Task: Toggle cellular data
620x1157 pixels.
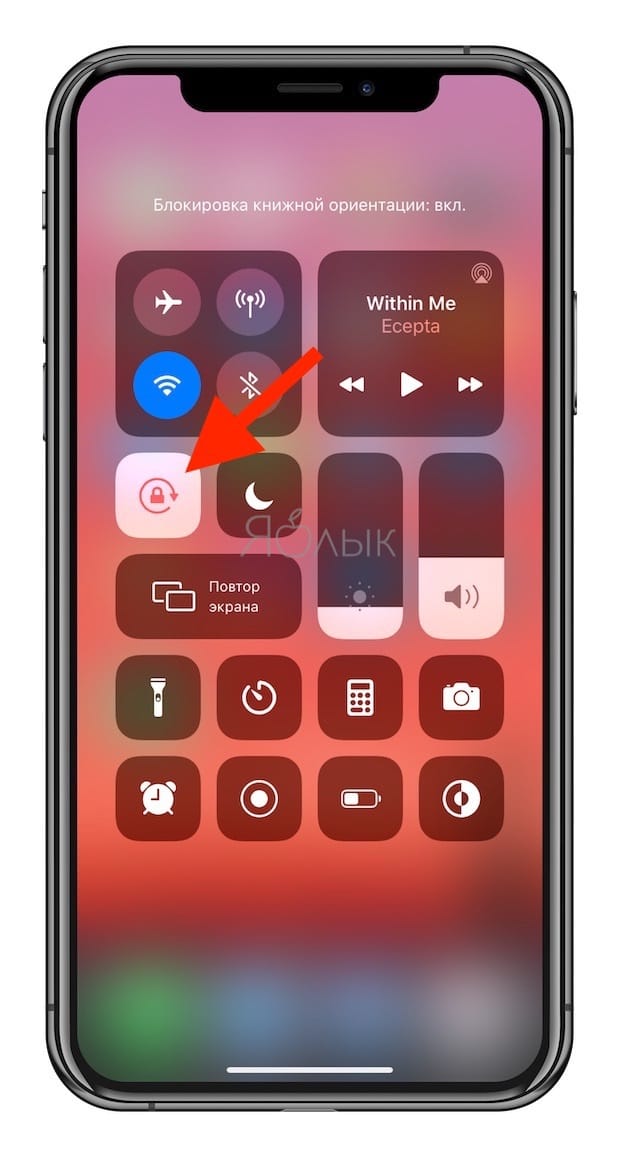Action: [x=249, y=302]
